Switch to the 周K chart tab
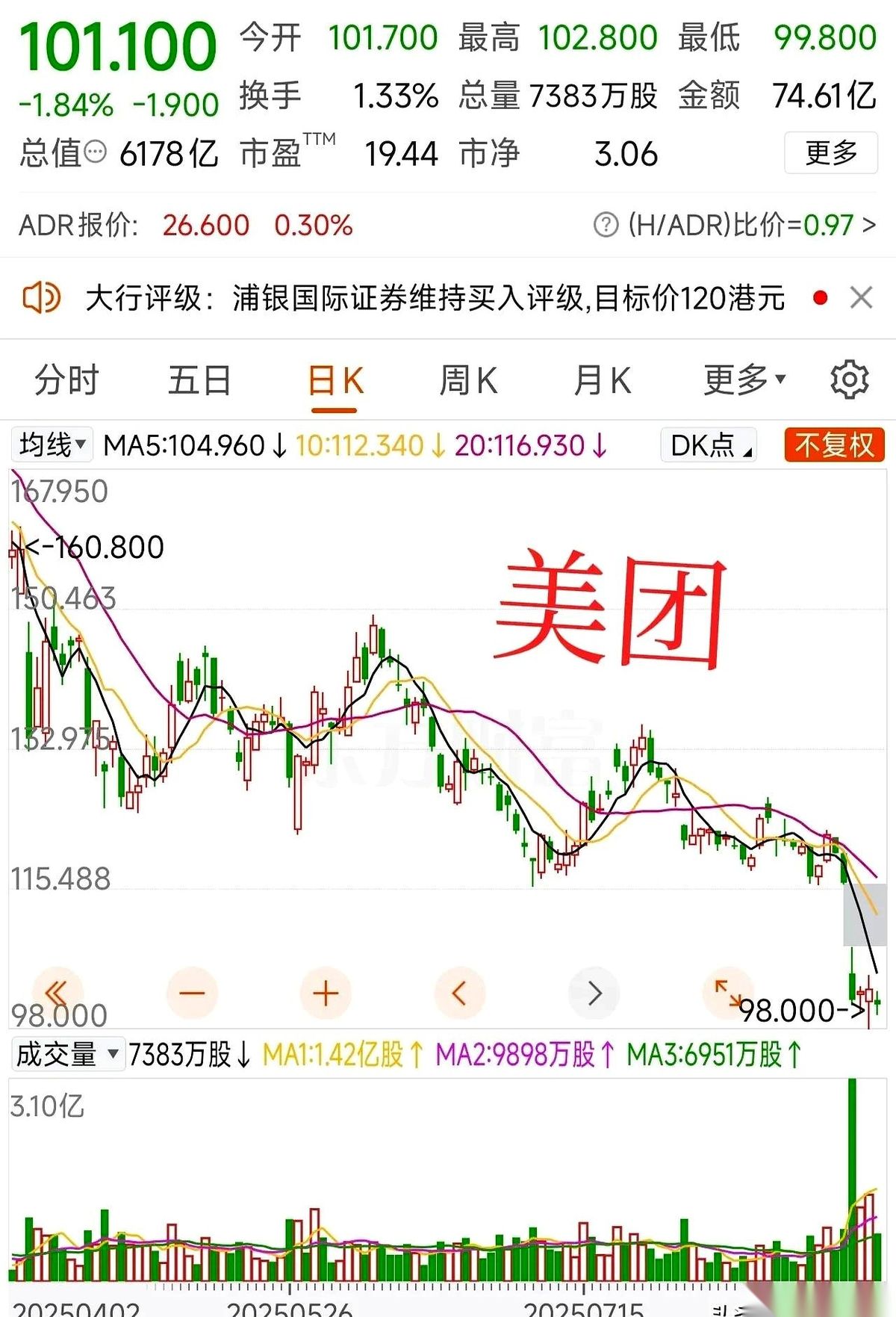 point(468,380)
